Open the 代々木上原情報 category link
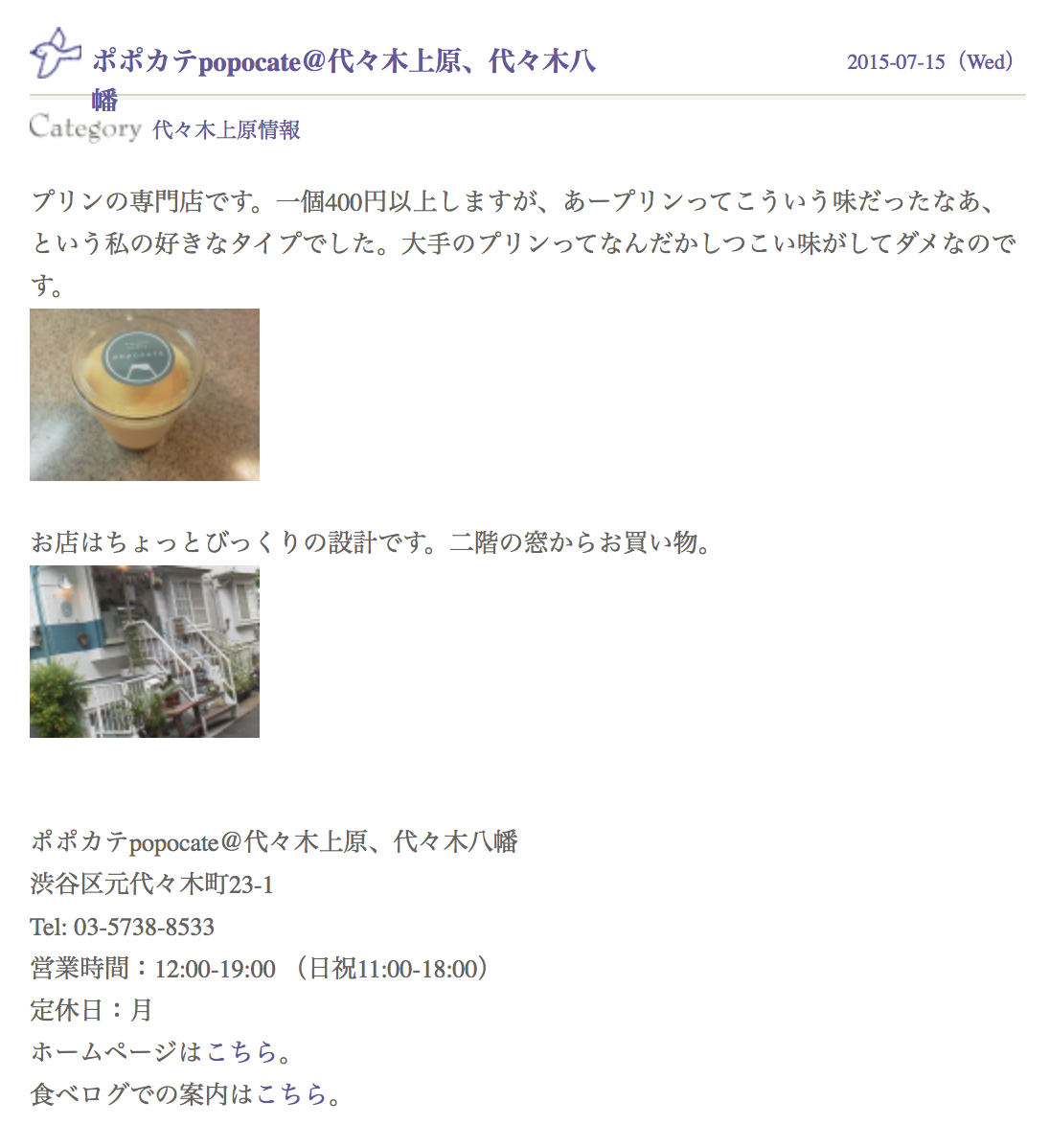This screenshot has width=1050, height=1148. (226, 129)
